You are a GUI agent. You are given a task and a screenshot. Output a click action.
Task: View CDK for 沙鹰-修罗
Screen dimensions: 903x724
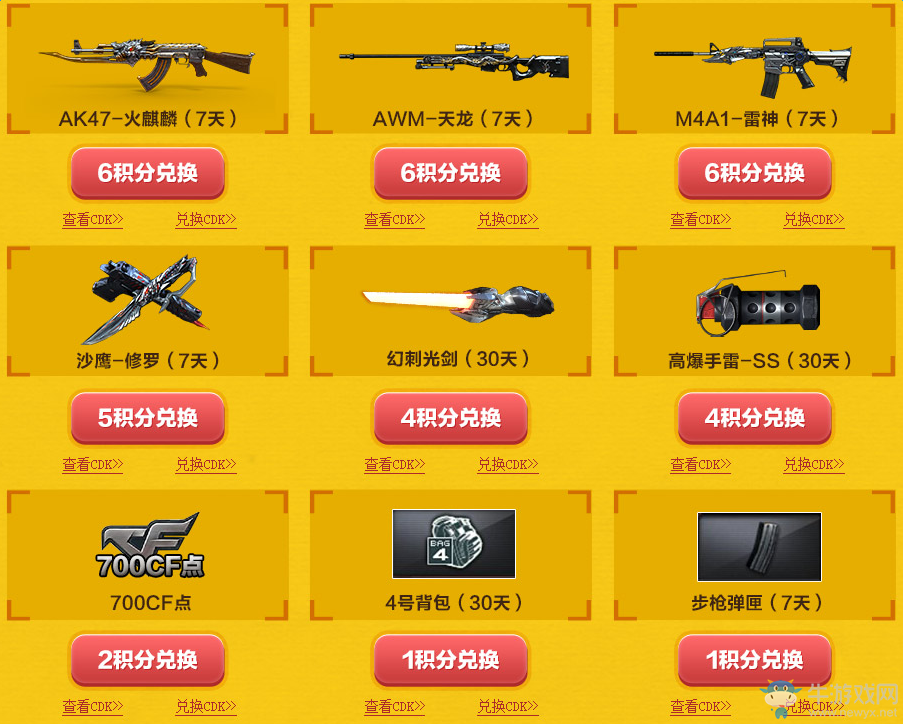(x=92, y=465)
